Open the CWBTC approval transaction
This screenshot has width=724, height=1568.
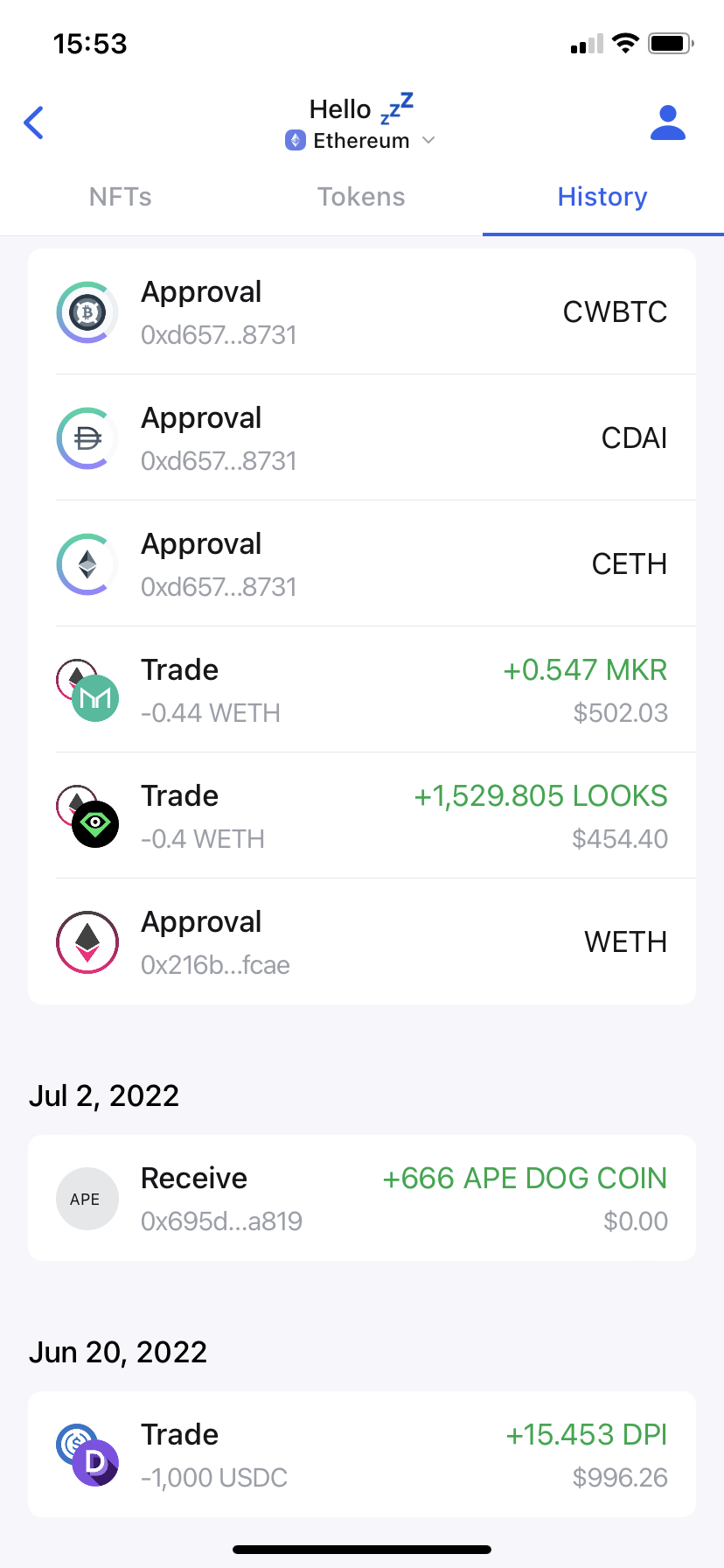coord(362,312)
